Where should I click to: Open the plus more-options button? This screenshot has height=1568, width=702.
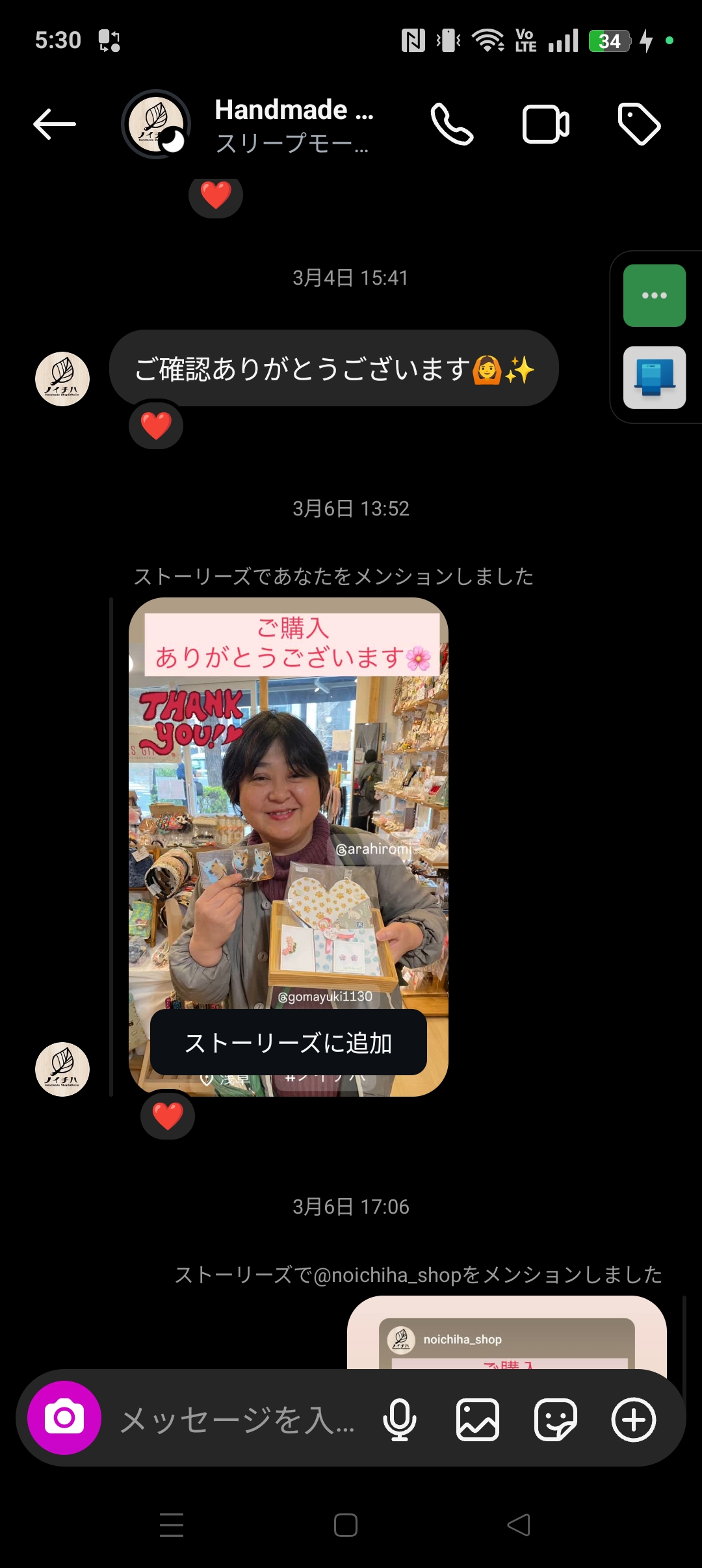(x=633, y=1419)
